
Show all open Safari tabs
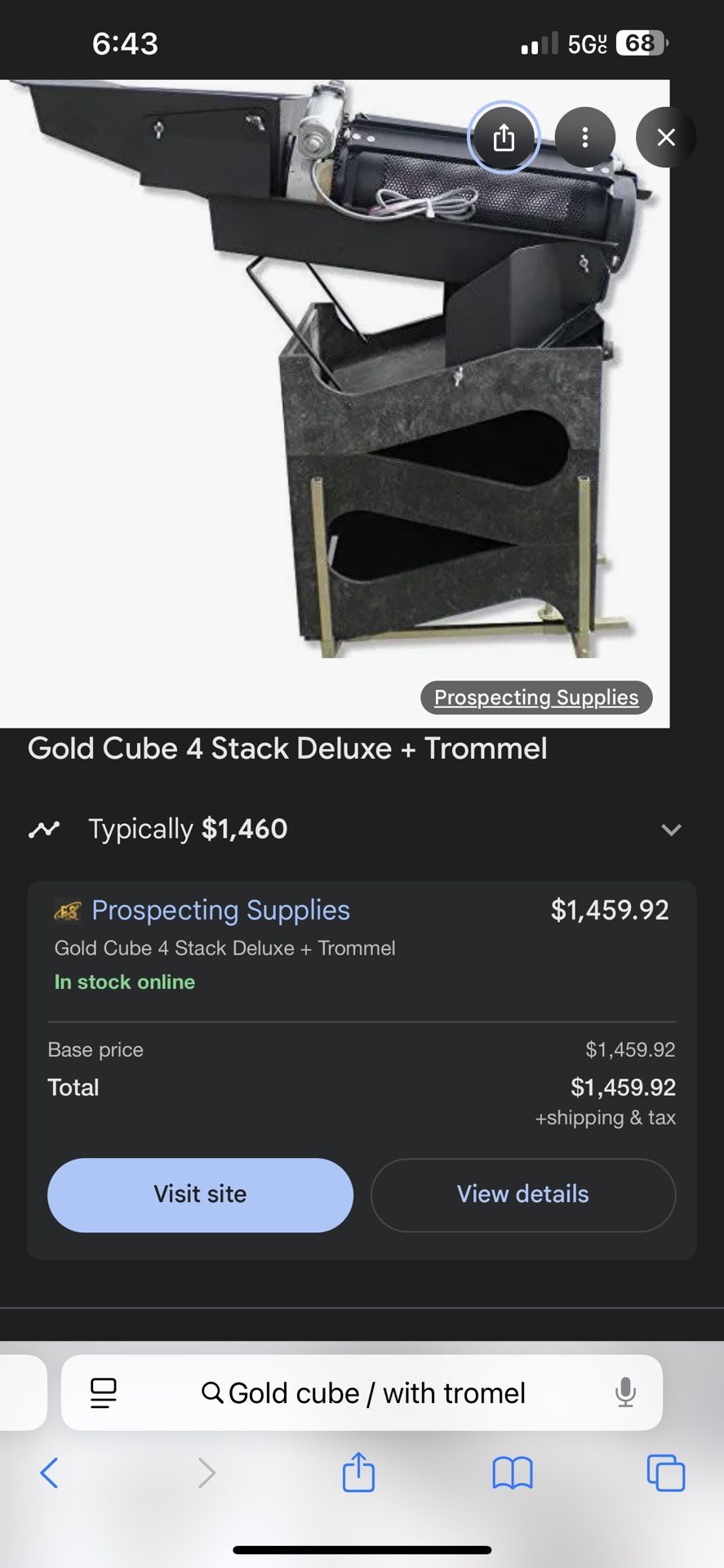coord(665,1472)
